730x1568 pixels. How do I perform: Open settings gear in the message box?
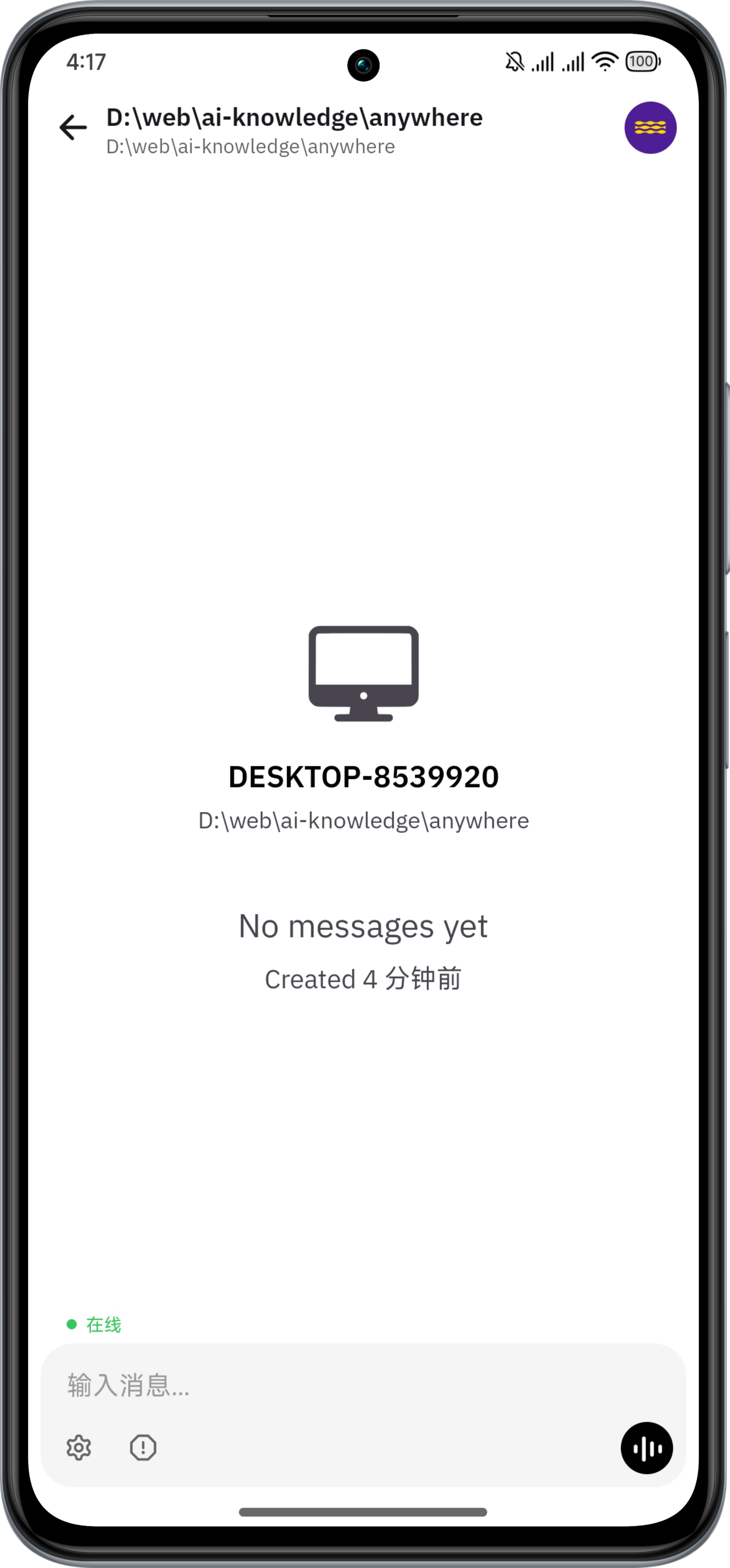[x=78, y=1448]
